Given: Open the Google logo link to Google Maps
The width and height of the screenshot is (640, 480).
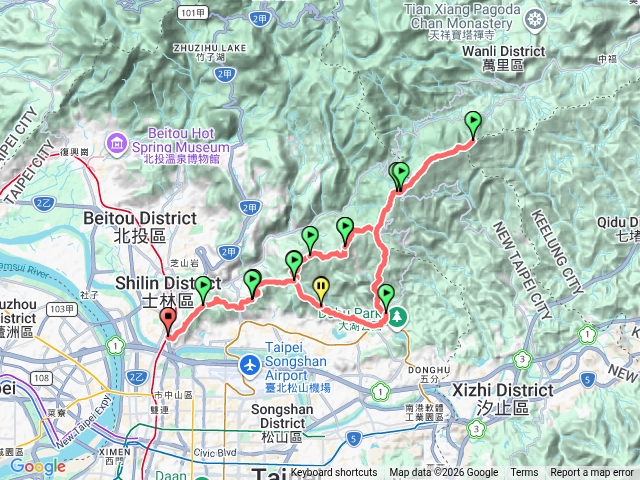Looking at the screenshot, I should 38,466.
